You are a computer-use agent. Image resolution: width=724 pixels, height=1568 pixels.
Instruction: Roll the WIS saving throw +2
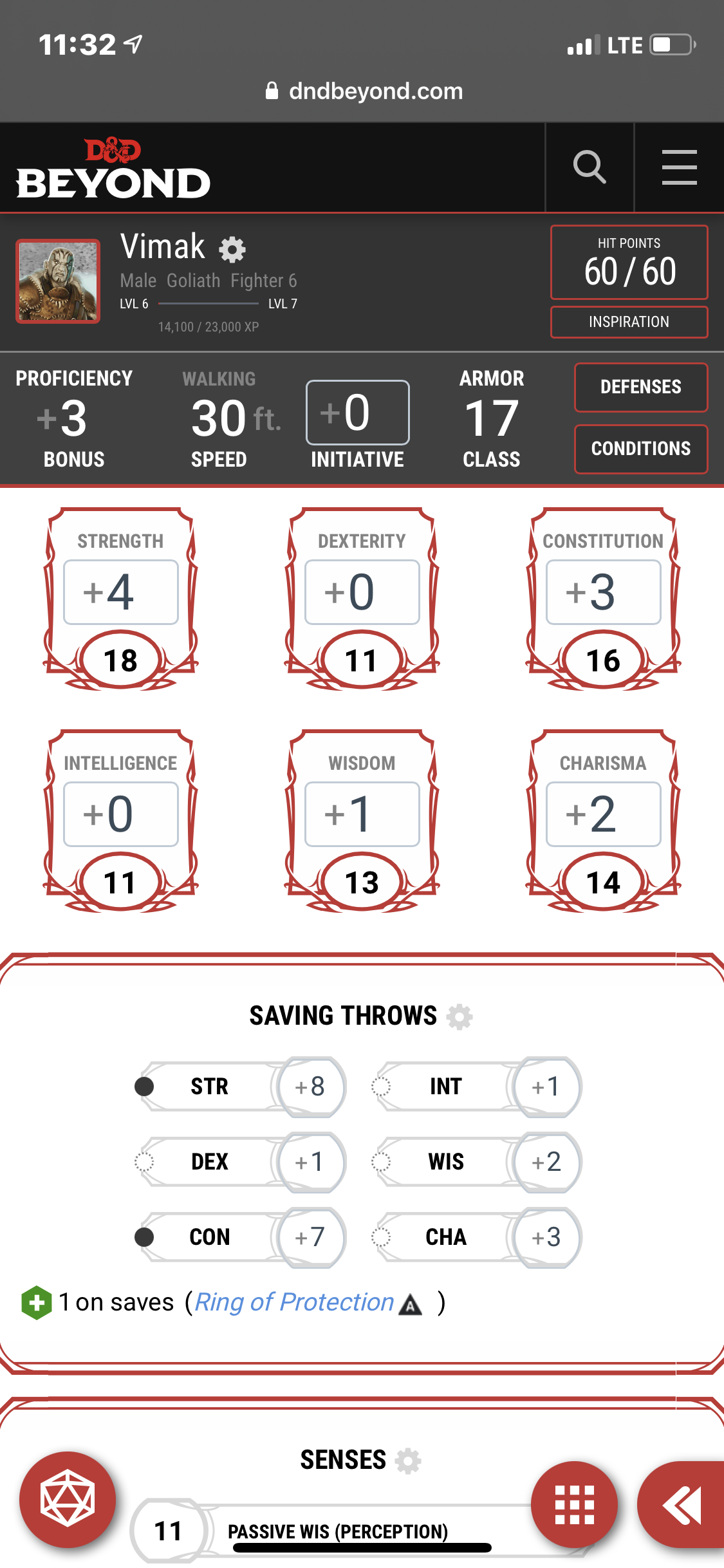coord(546,1162)
